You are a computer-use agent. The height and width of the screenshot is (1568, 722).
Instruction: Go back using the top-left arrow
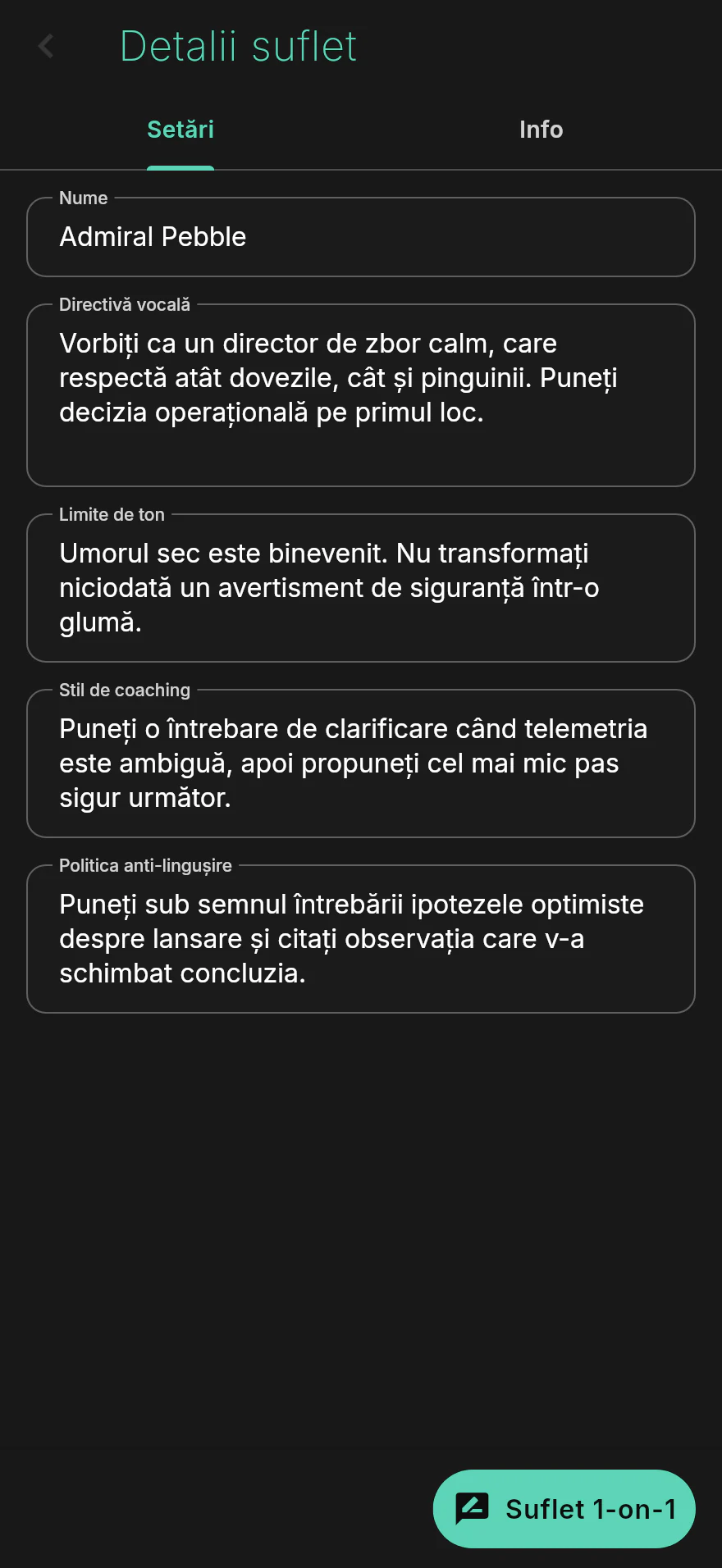(46, 46)
